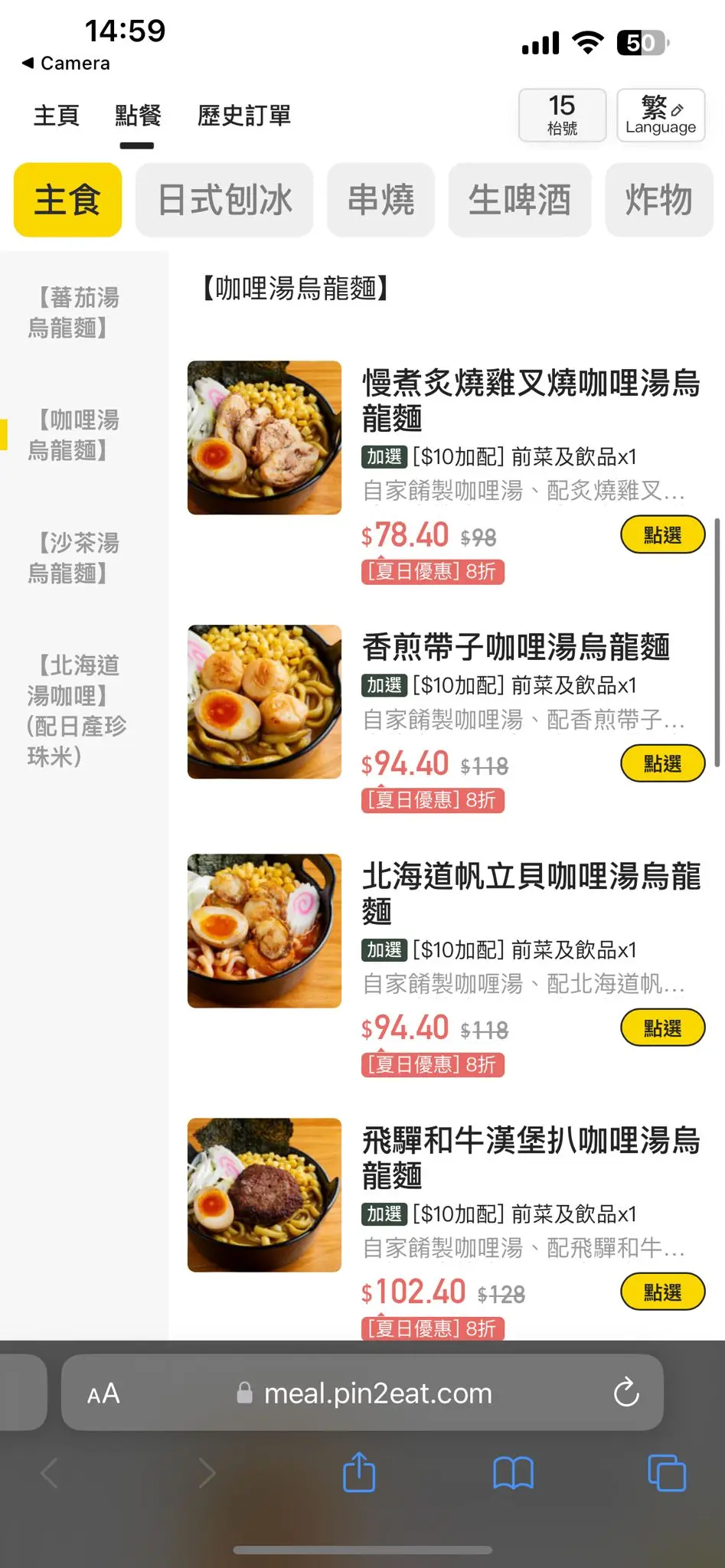Open the Safari share sheet
Screen dimensions: 725x1568
(x=359, y=1472)
